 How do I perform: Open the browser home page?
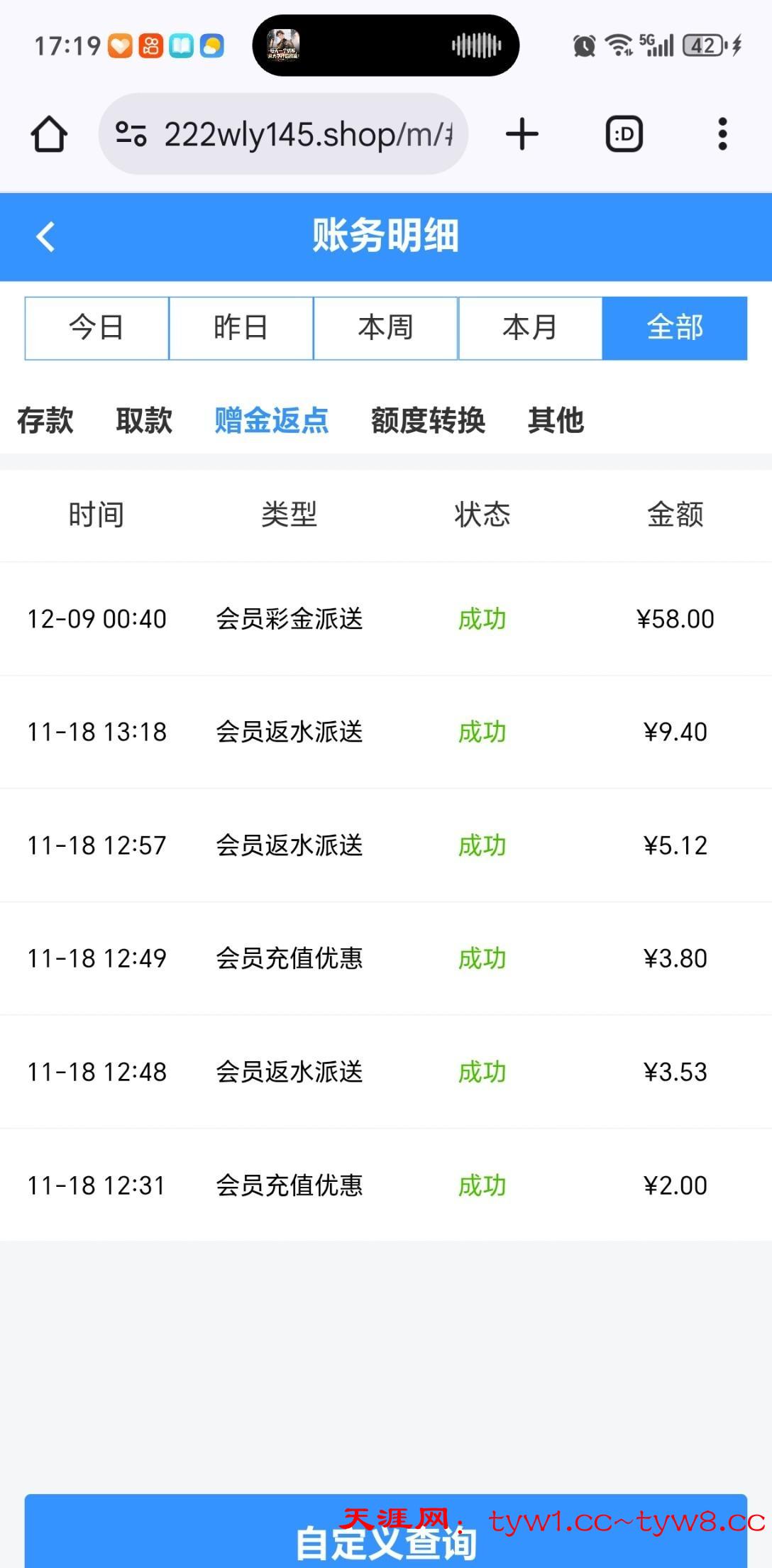point(49,134)
